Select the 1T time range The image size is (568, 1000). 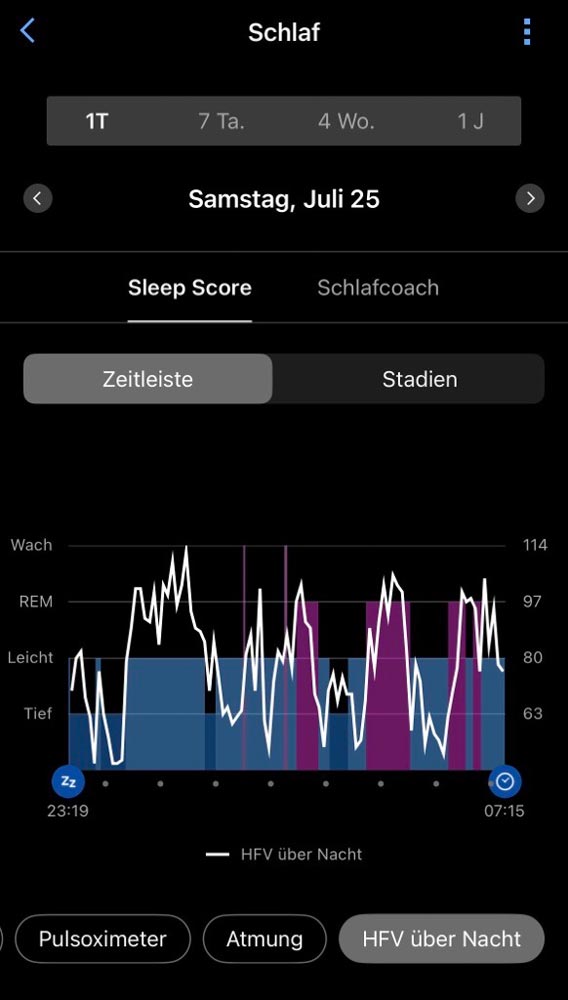pos(97,121)
